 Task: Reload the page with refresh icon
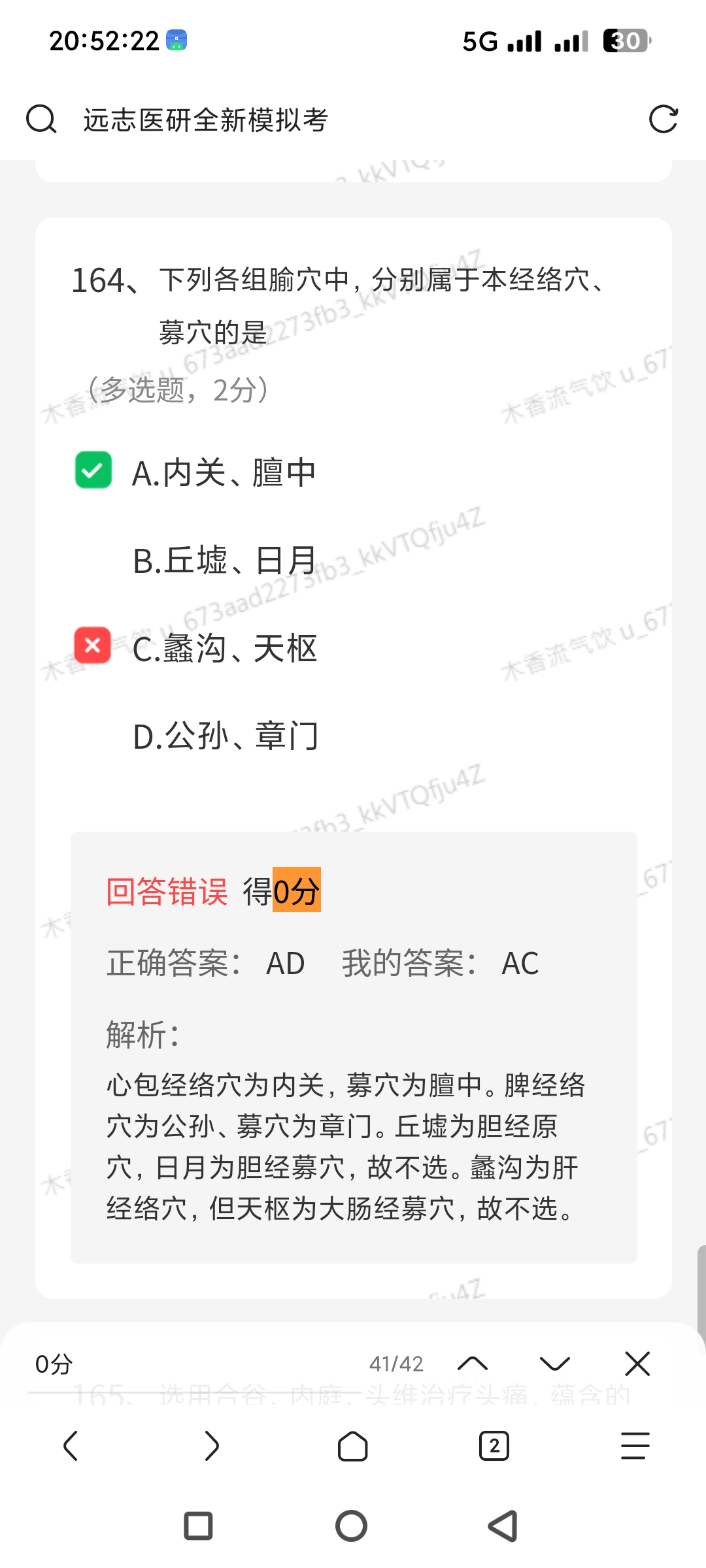coord(663,120)
